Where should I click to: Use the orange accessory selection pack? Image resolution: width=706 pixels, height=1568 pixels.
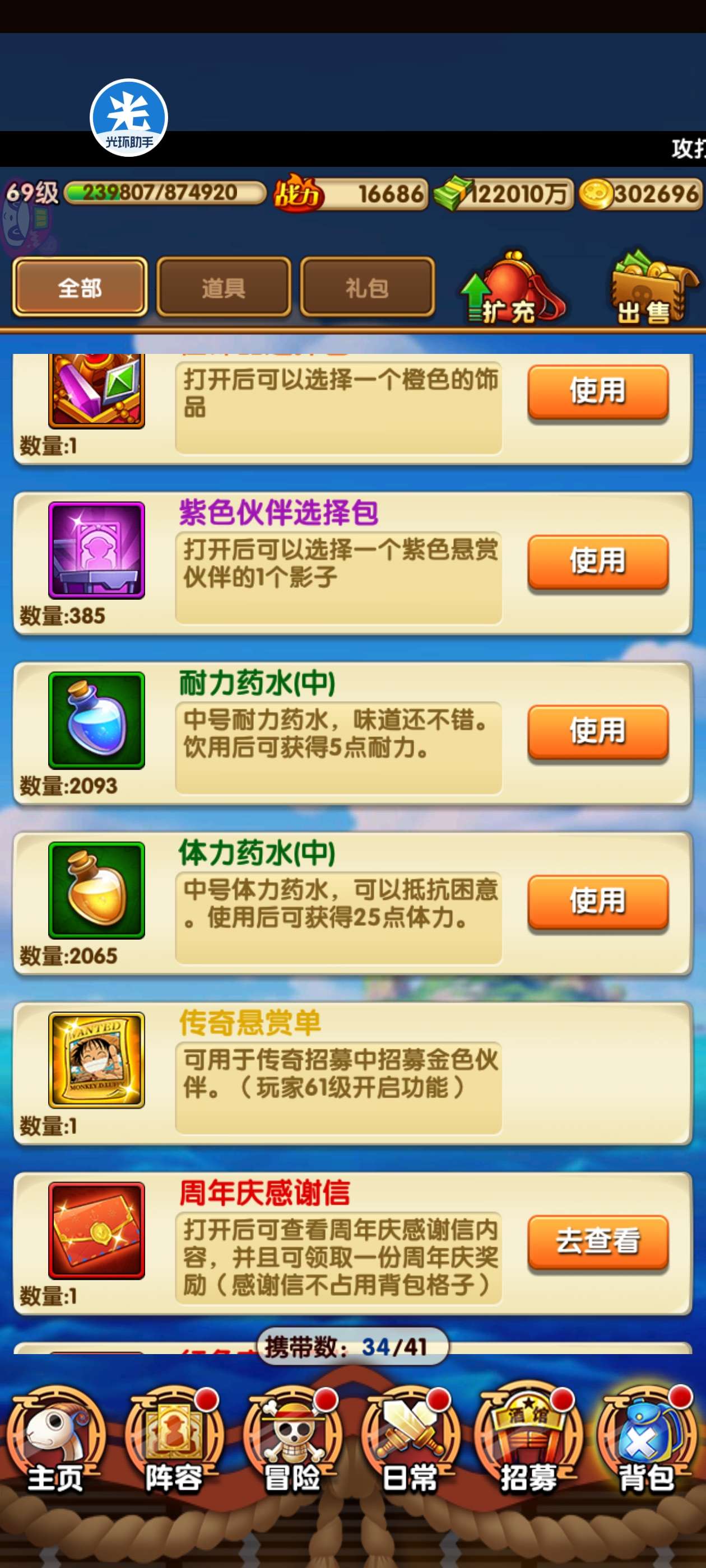click(597, 391)
